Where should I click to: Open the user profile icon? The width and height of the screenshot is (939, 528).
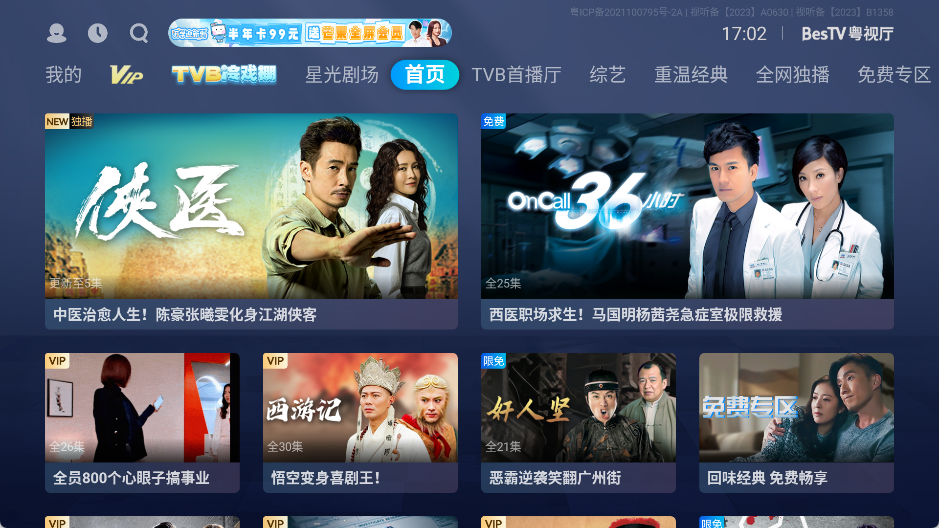57,33
